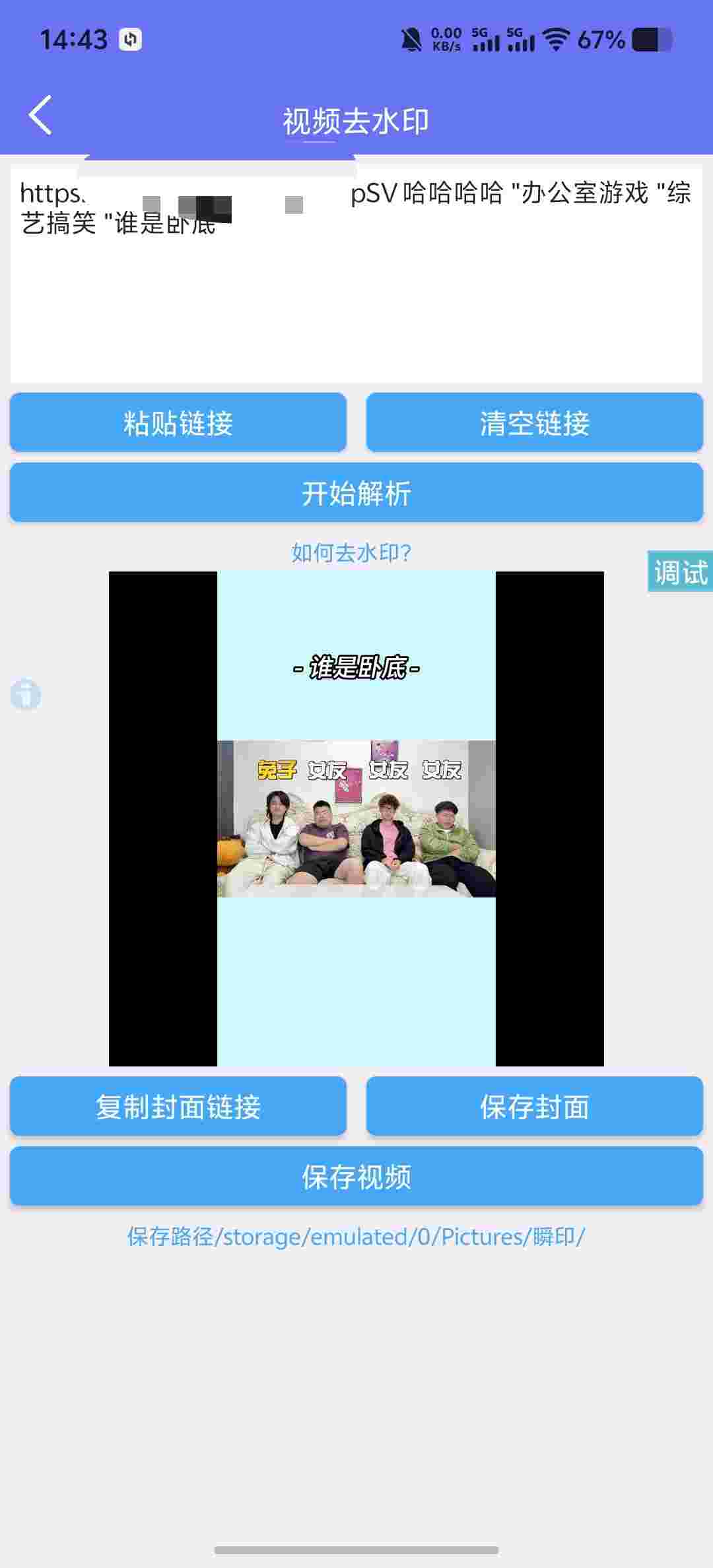
Task: Save the cover with 保存封面
Action: coord(534,1106)
